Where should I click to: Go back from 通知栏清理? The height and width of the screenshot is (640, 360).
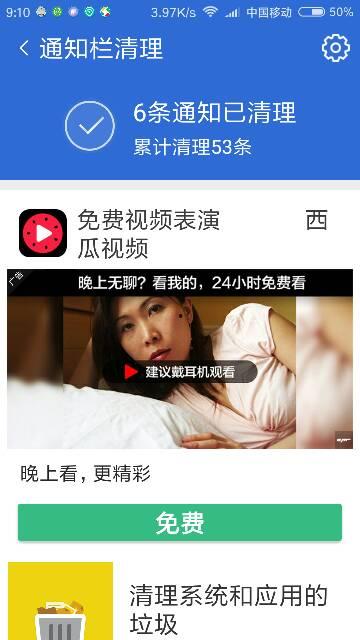click(x=24, y=49)
